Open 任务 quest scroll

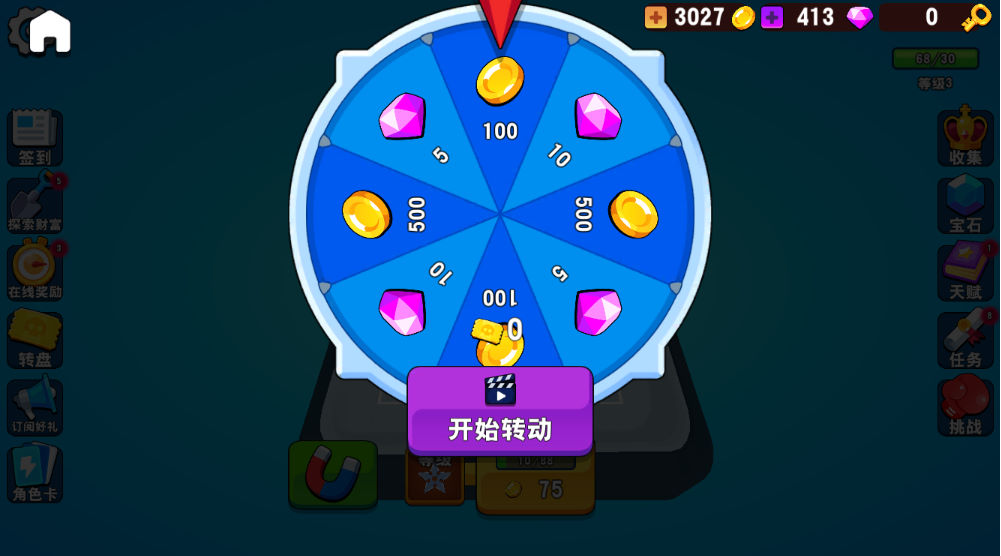pos(965,340)
